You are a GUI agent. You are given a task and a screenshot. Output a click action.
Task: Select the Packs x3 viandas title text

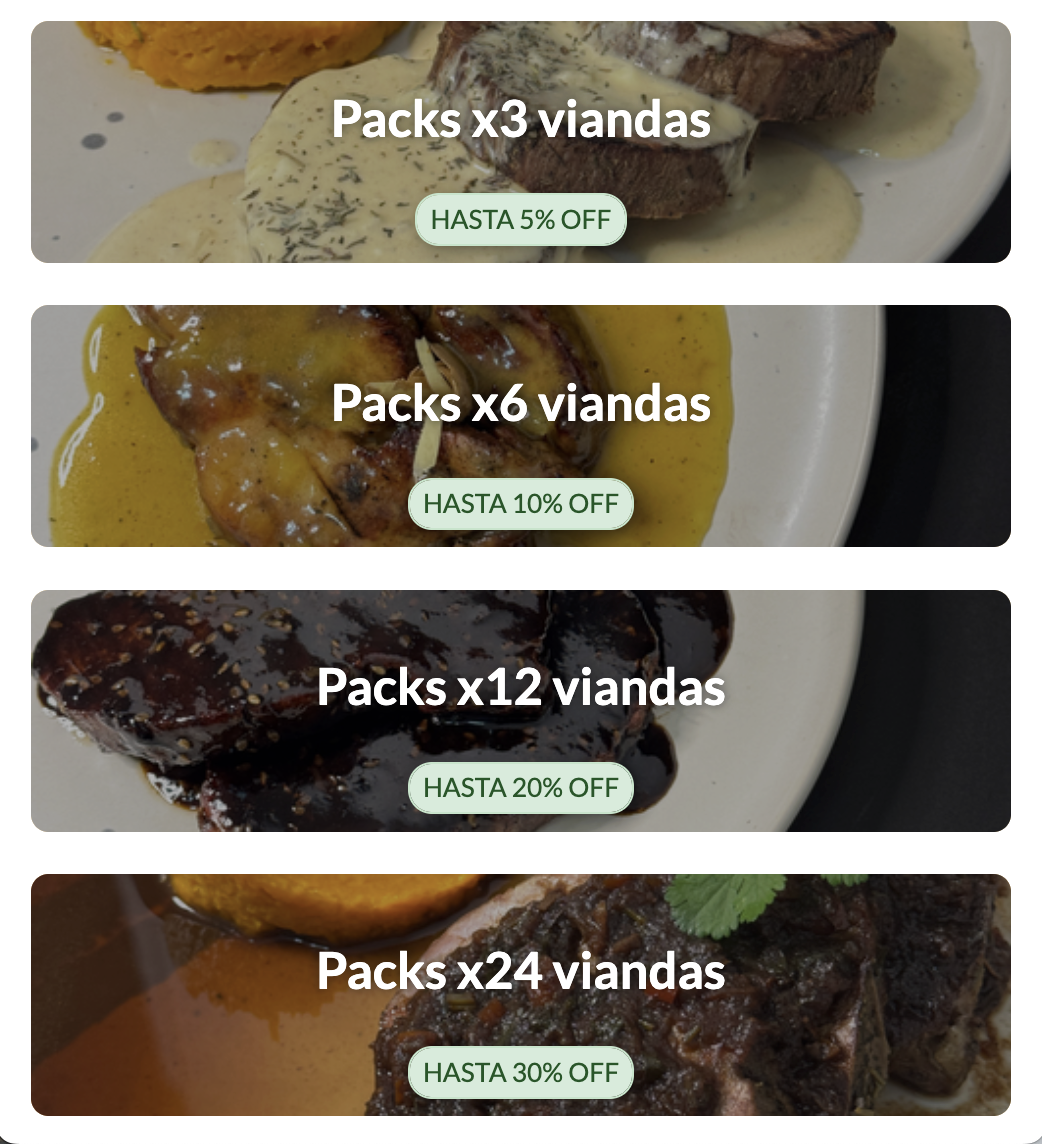point(521,120)
